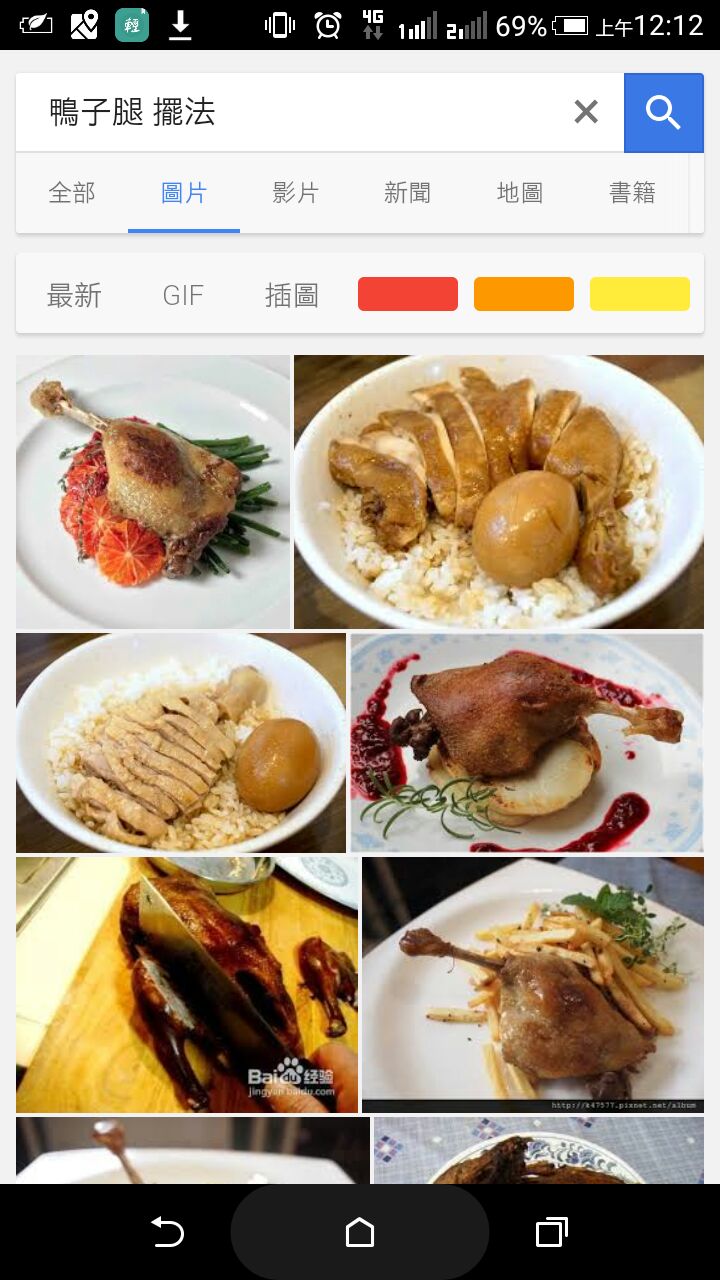
Task: Filter images by 最新
Action: 74,295
